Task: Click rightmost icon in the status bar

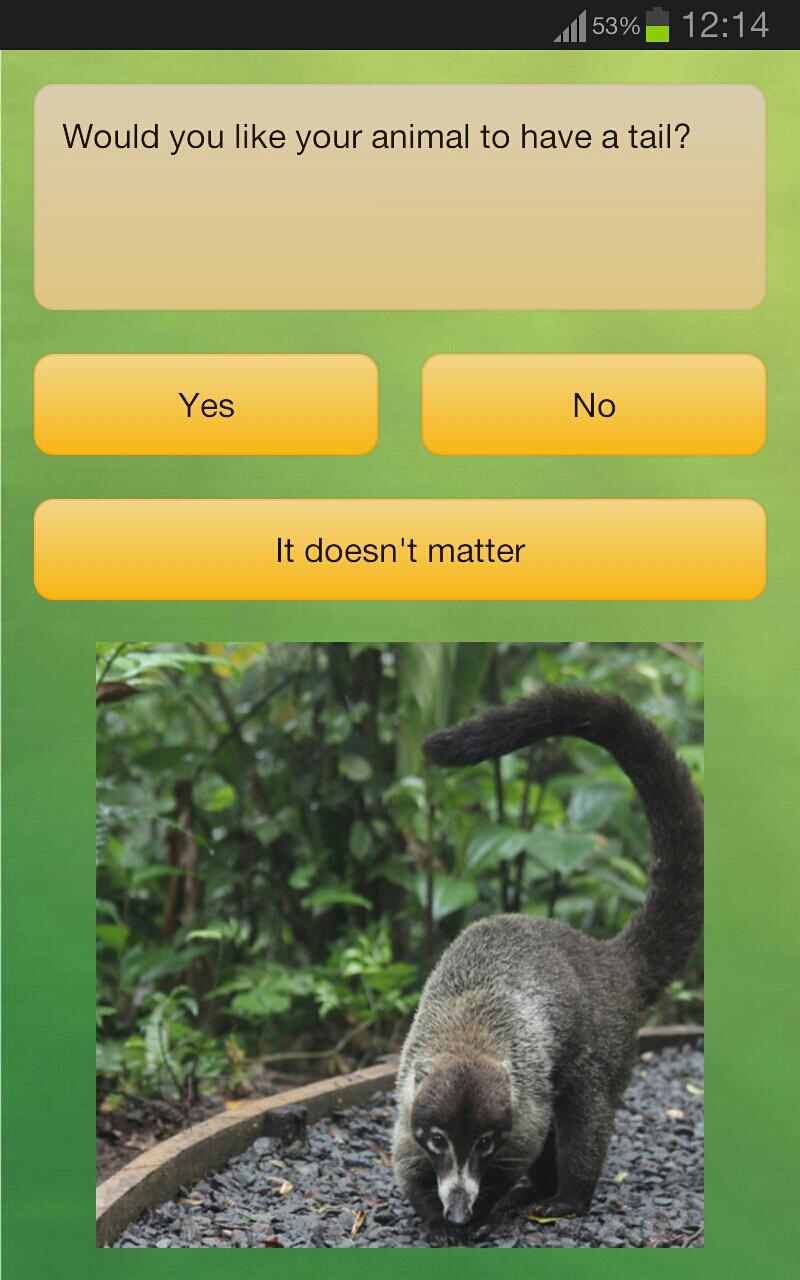Action: 728,26
